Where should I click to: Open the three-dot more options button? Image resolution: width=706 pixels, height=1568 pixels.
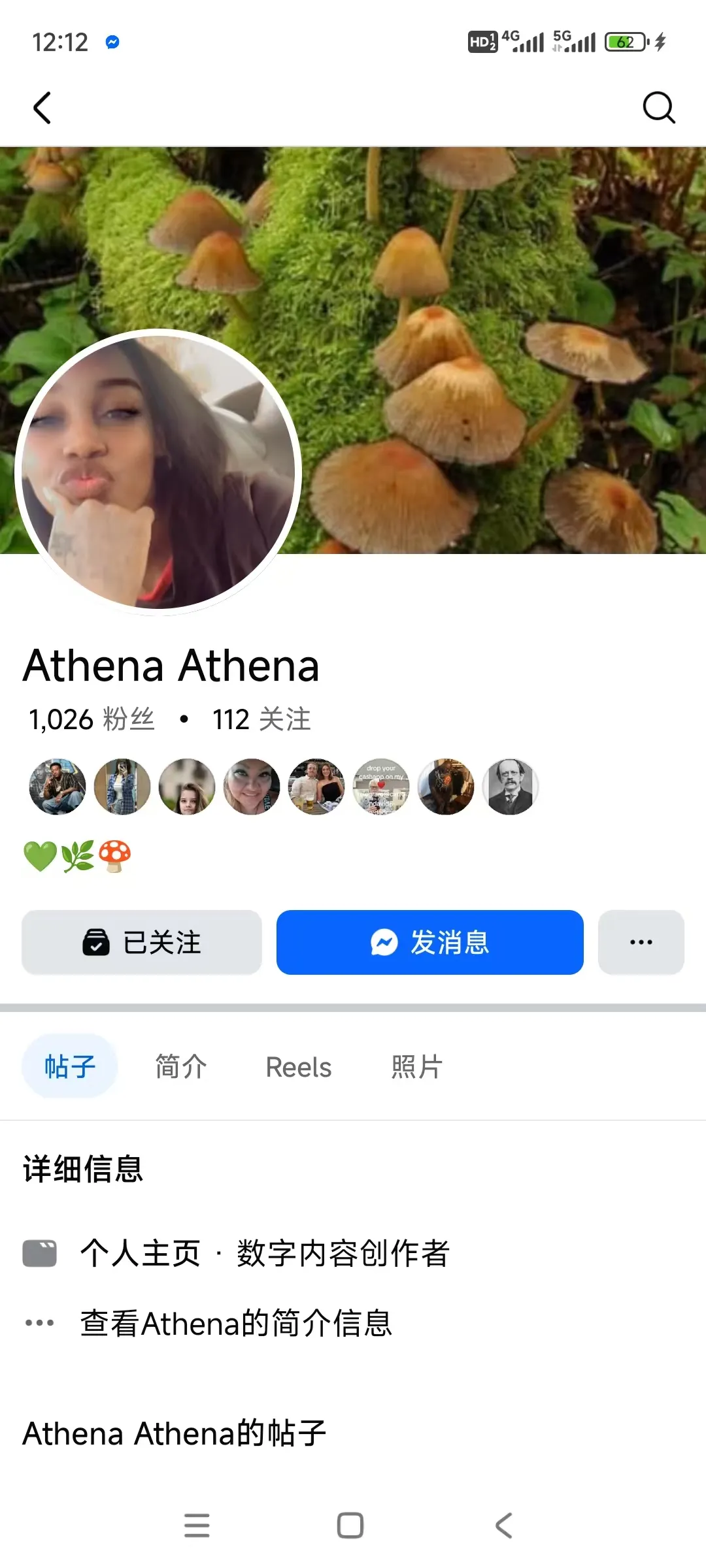(641, 942)
